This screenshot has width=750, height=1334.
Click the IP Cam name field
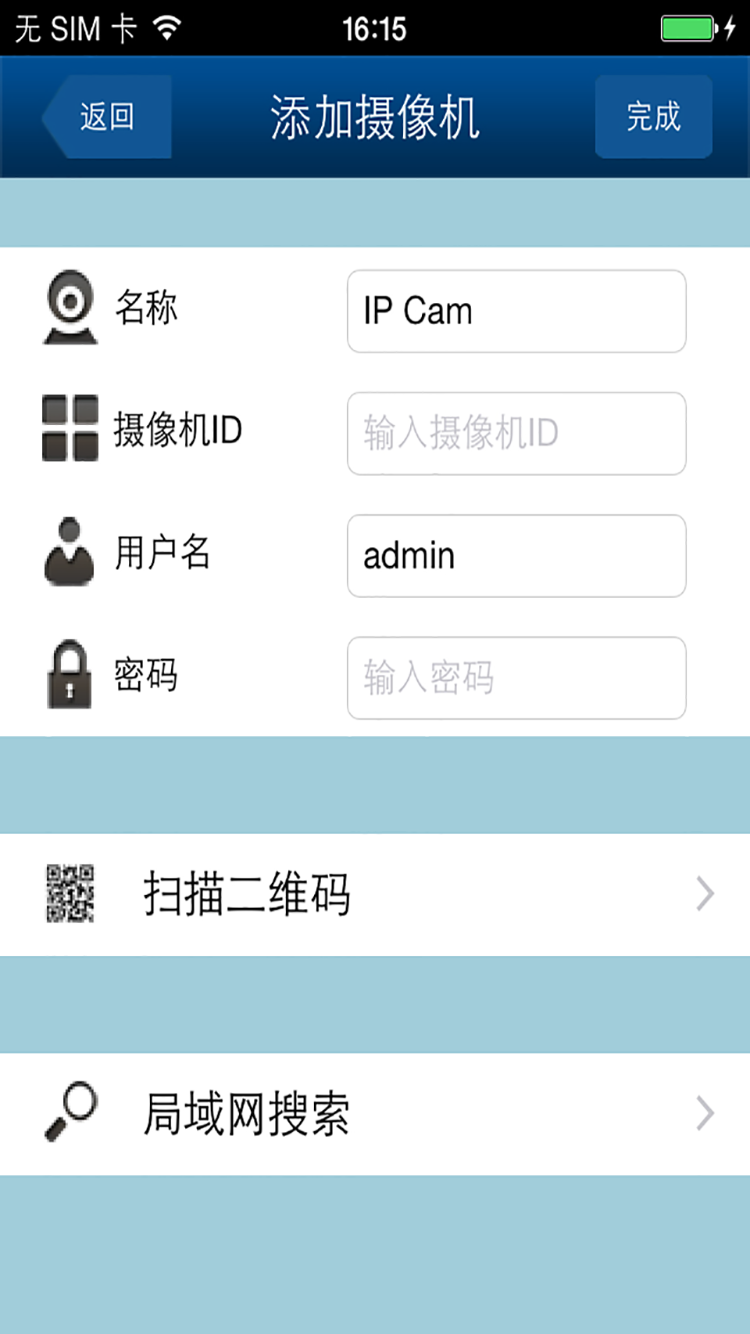point(516,311)
